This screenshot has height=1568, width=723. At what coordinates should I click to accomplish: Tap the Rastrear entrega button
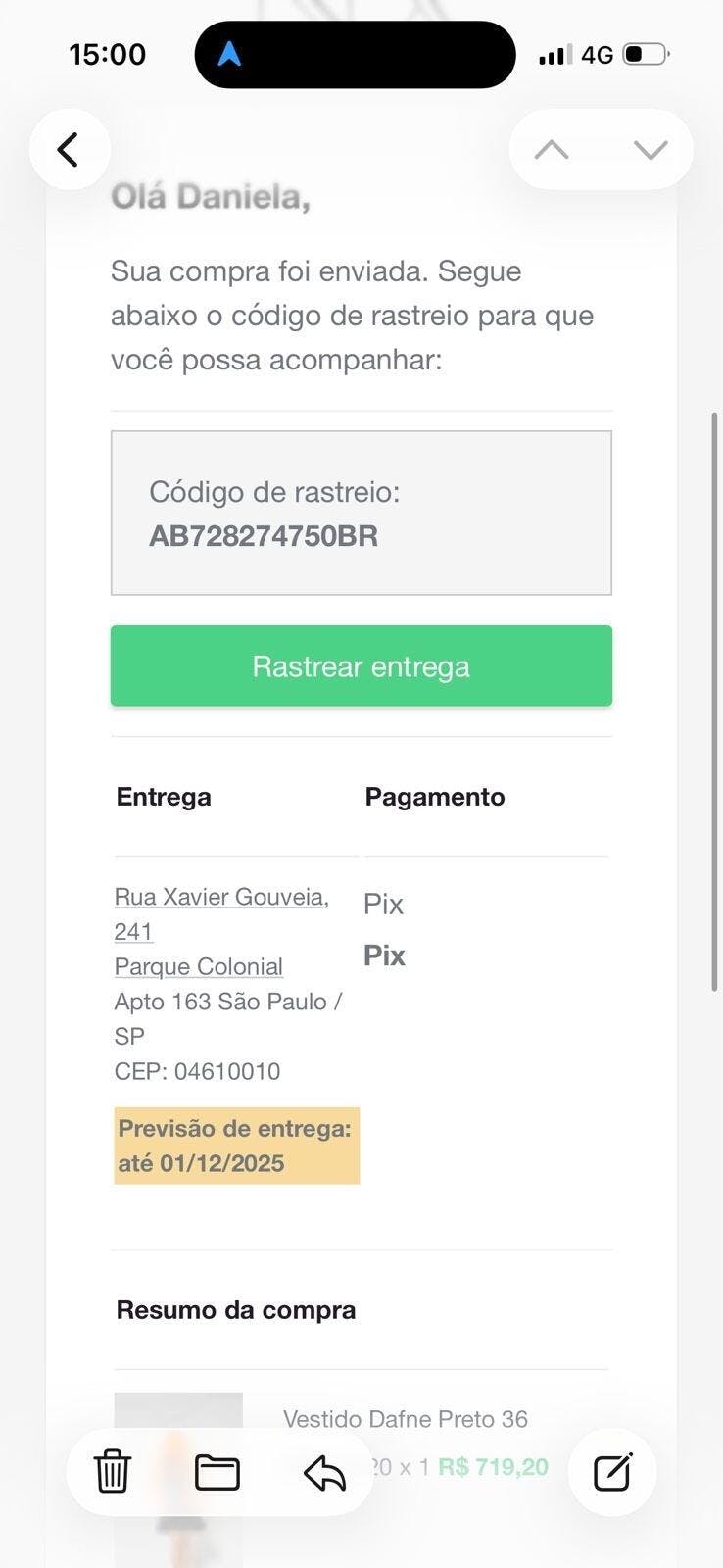point(361,666)
